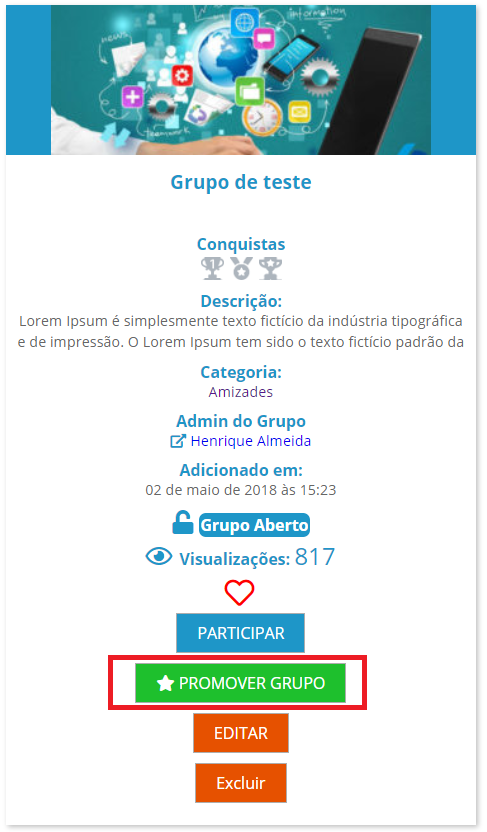Open the group cover image
487x832 pixels.
tap(241, 80)
